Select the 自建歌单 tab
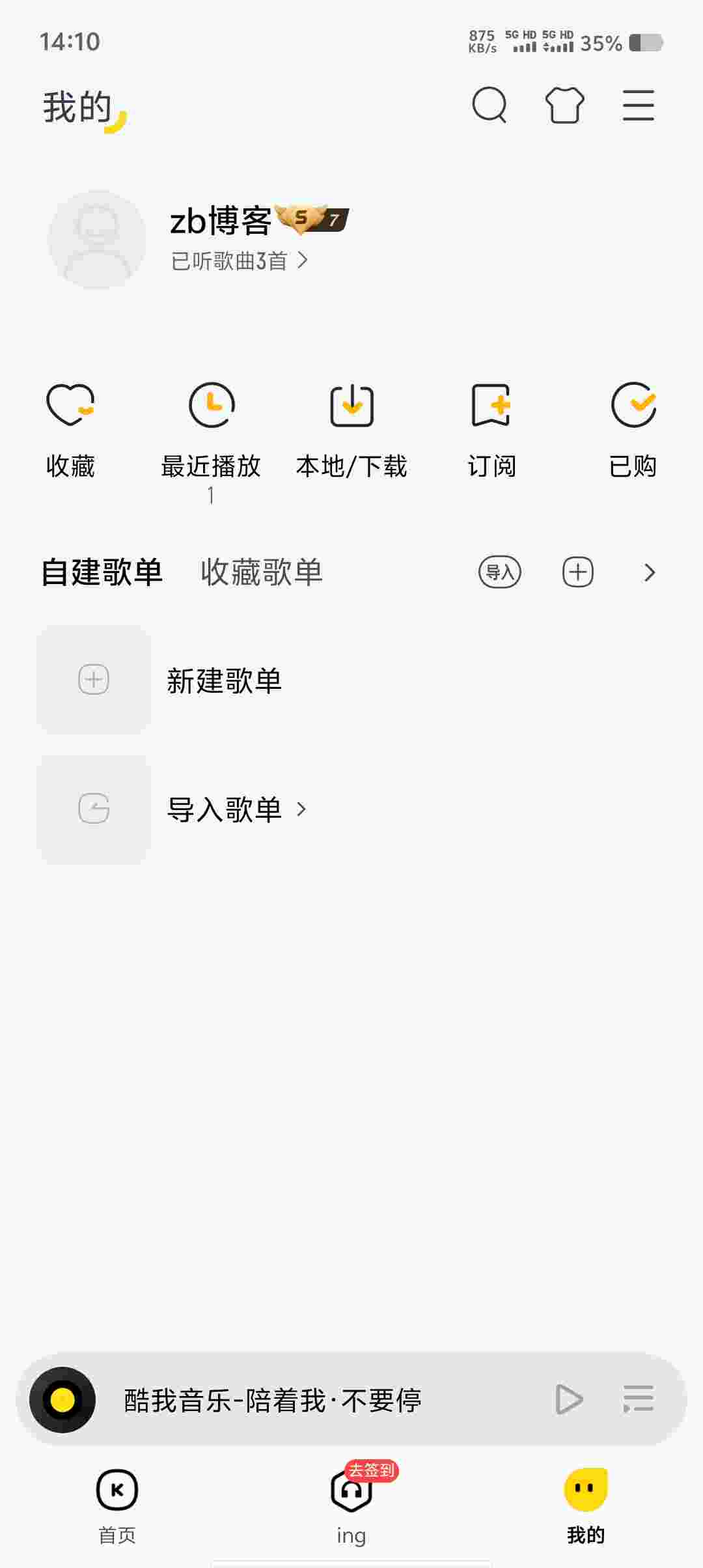Image resolution: width=703 pixels, height=1568 pixels. pos(102,572)
